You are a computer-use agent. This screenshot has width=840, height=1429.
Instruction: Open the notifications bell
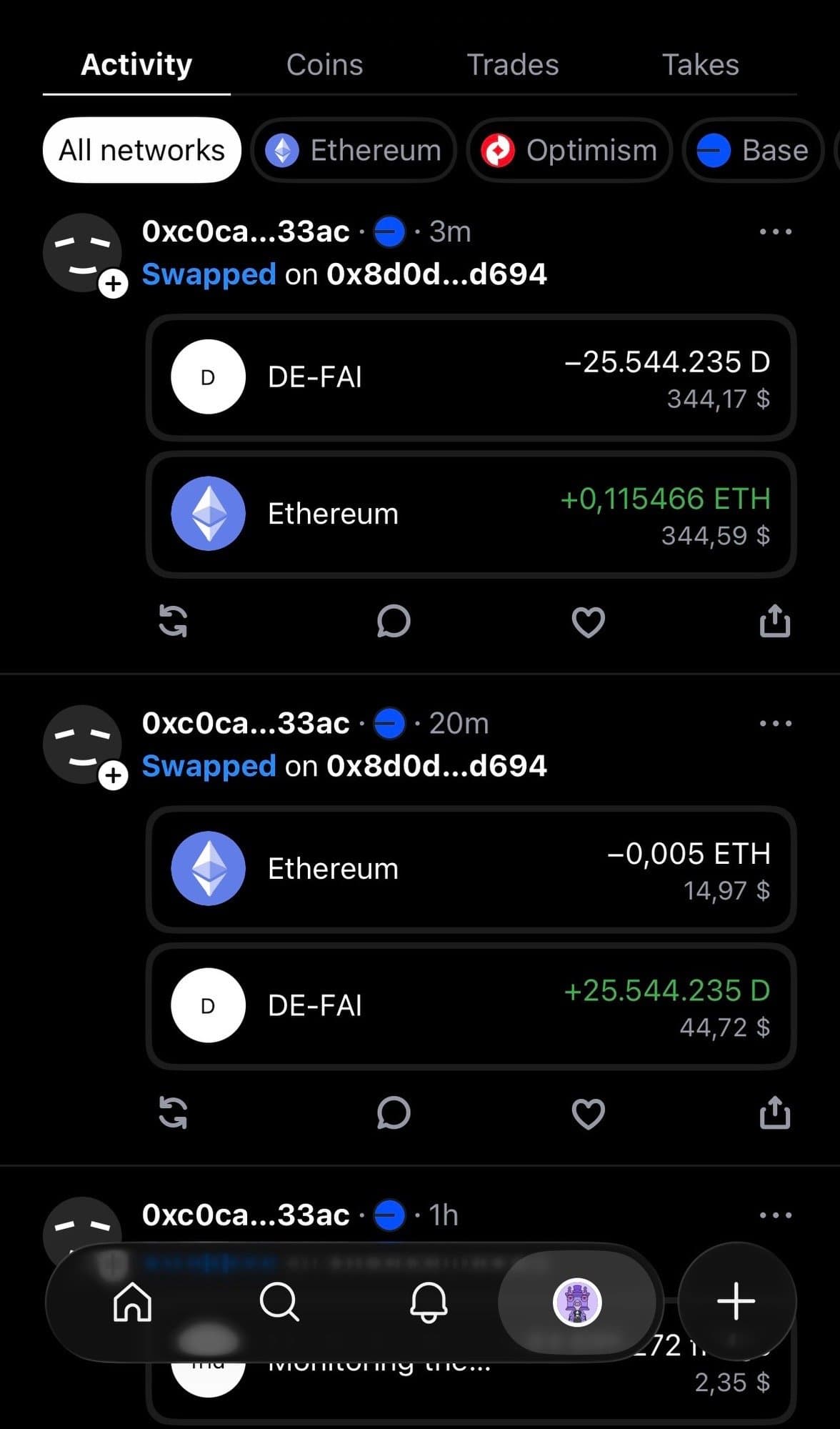tap(429, 1302)
